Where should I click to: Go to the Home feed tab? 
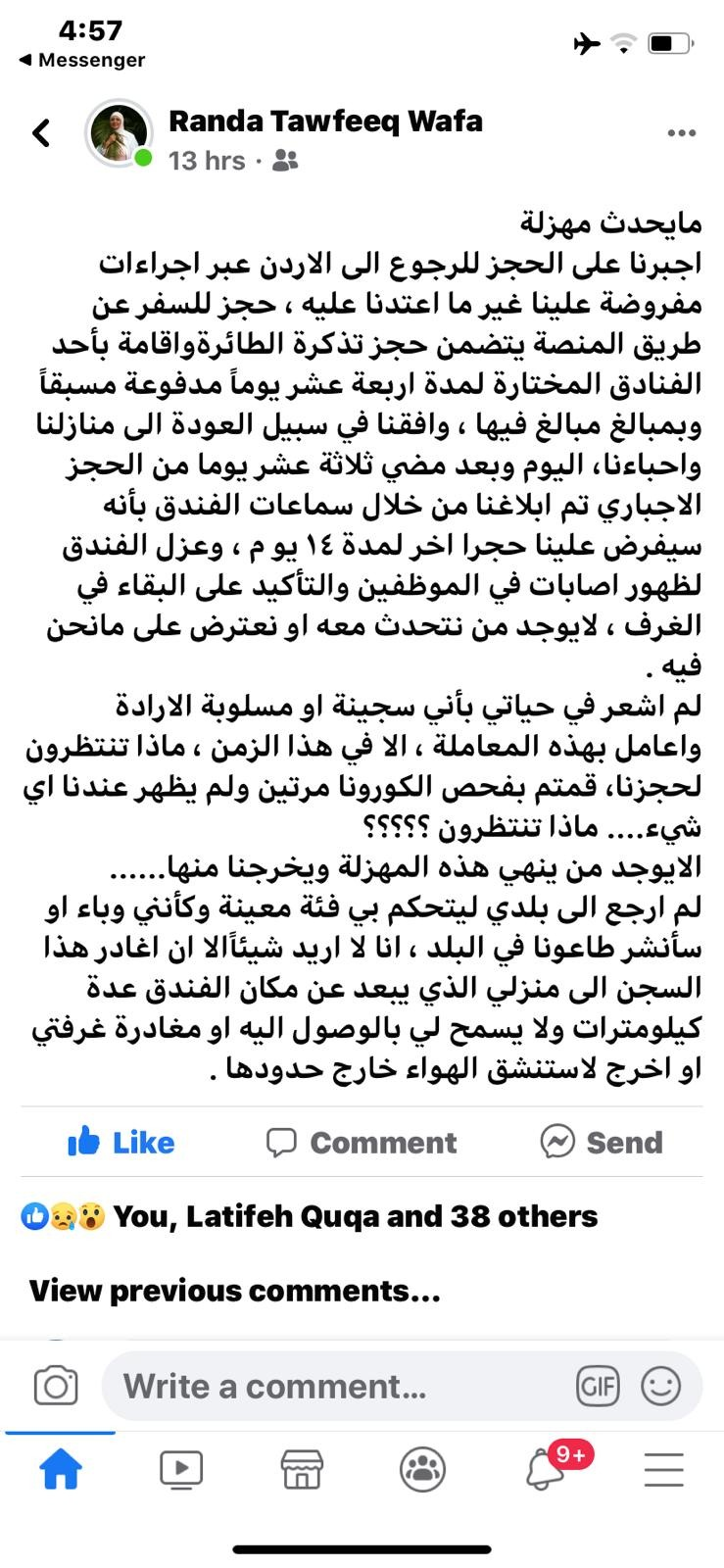coord(60,1470)
